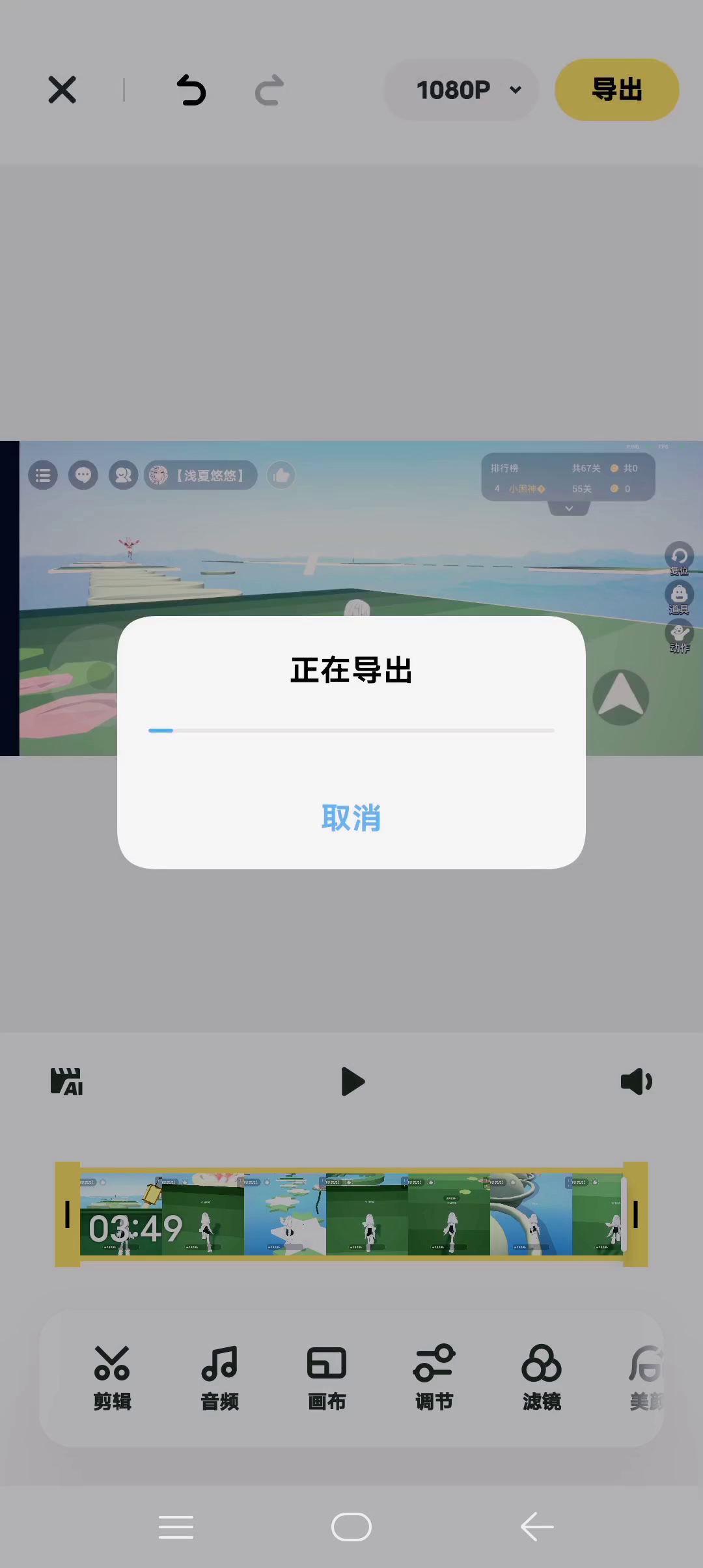Open the AI clip tool
This screenshot has height=1568, width=703.
[x=67, y=1082]
